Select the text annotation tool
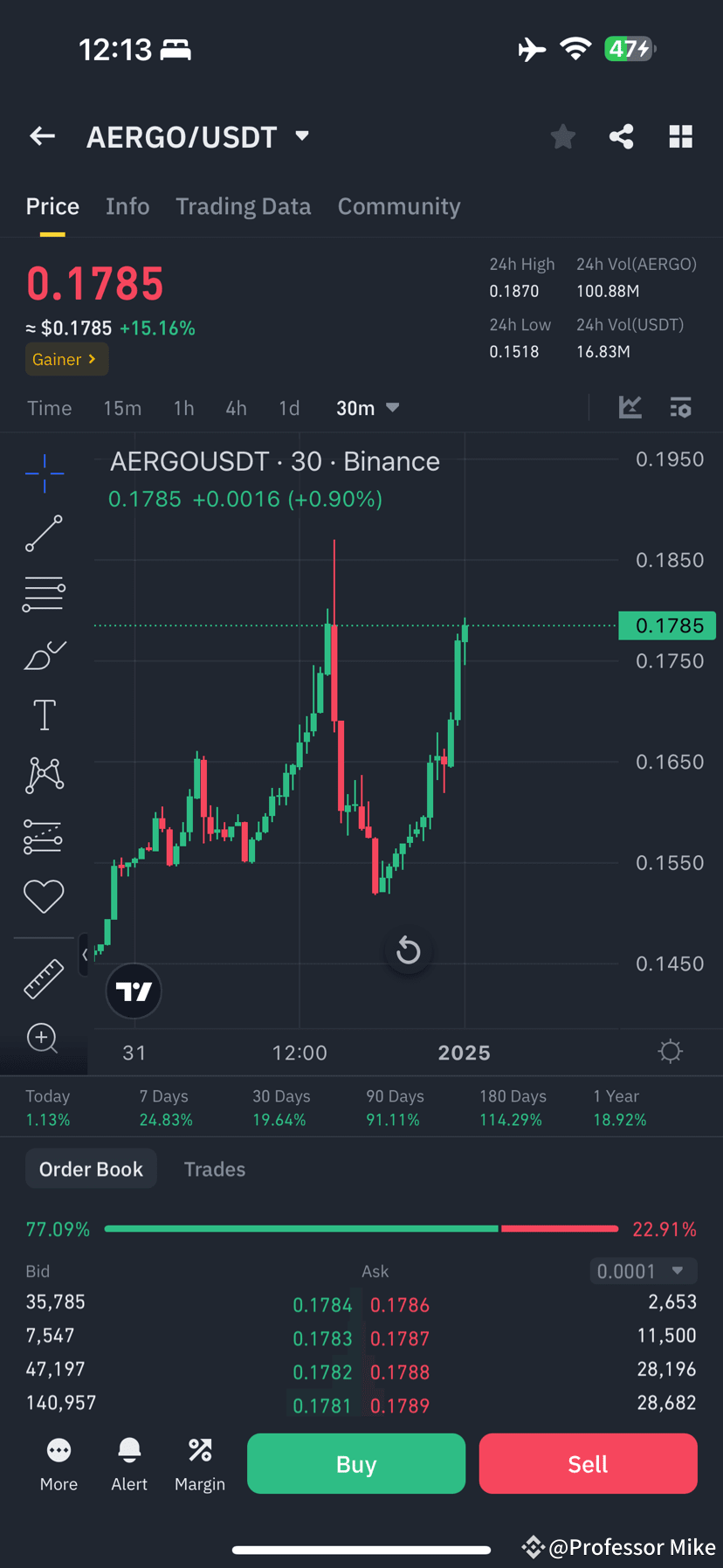The width and height of the screenshot is (723, 1568). pos(44,714)
